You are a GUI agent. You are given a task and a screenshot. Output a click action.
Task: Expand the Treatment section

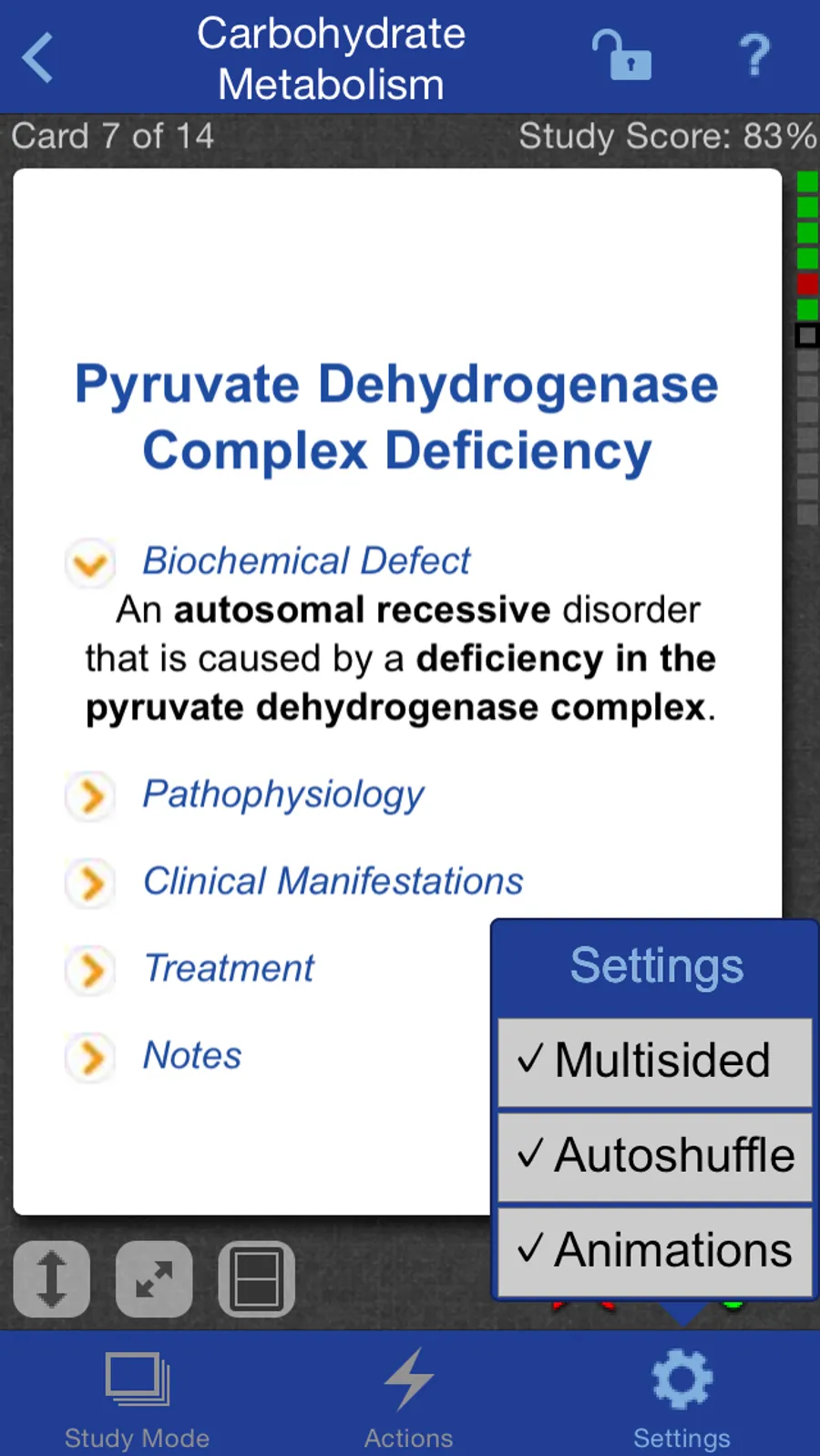(x=90, y=969)
